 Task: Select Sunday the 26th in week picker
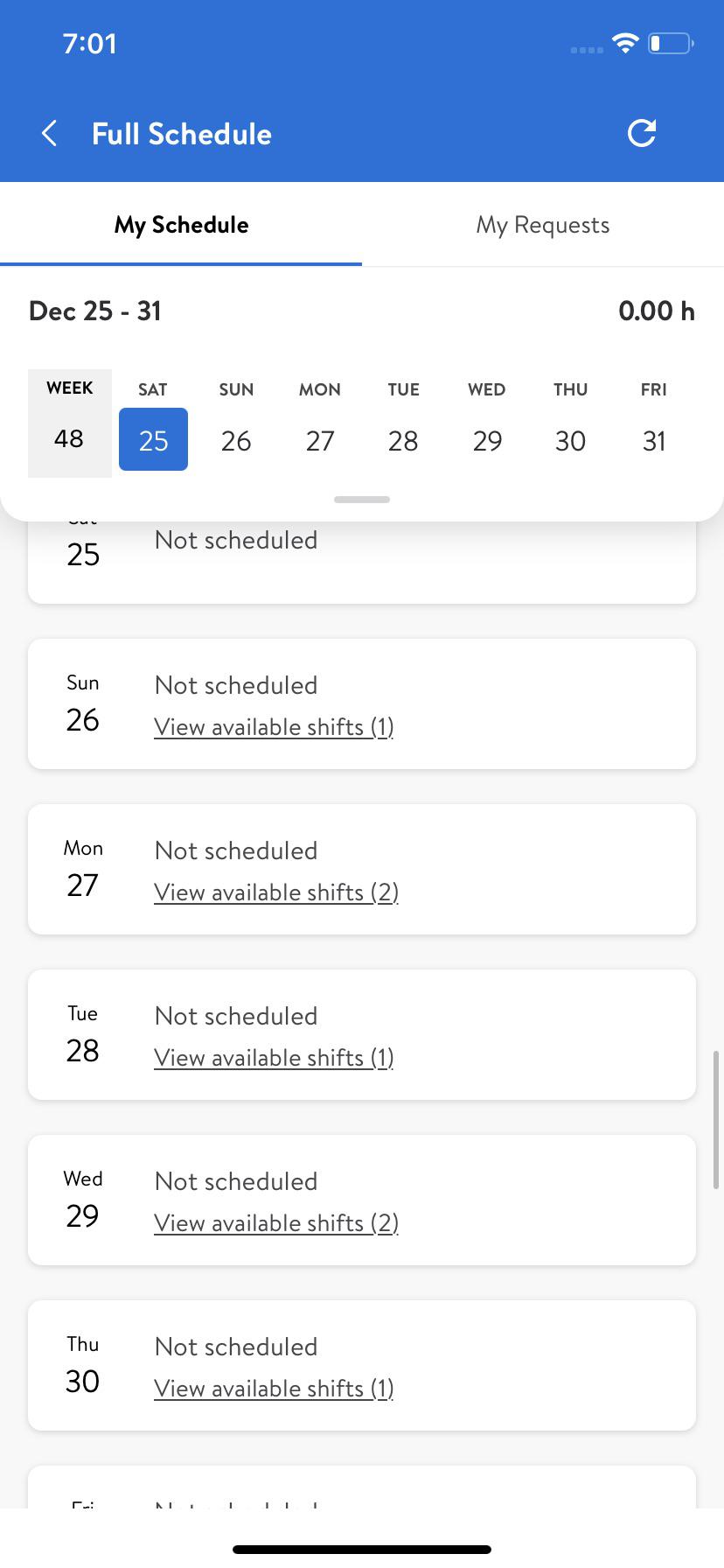236,439
